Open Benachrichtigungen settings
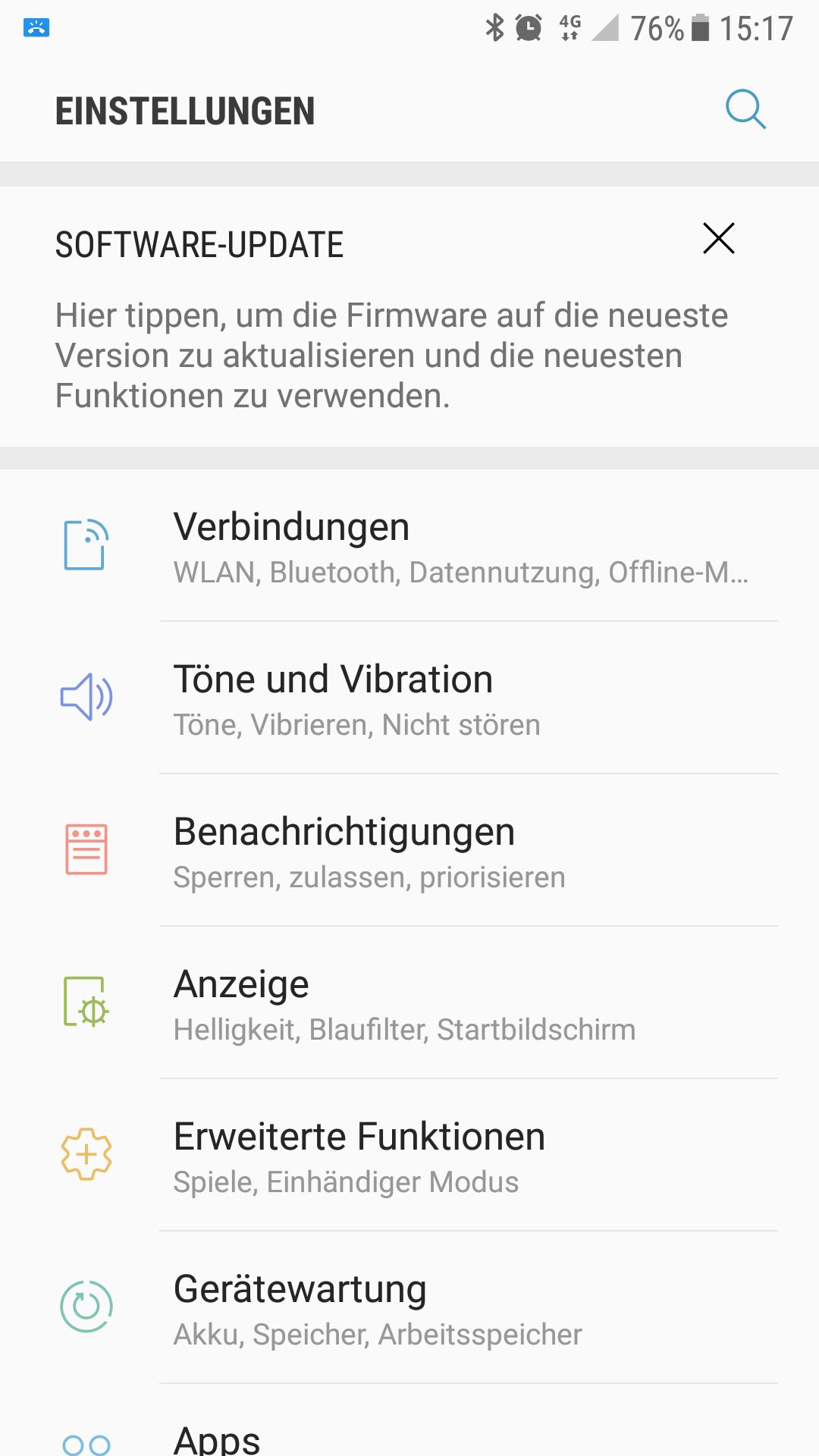This screenshot has height=1456, width=819. (x=409, y=851)
